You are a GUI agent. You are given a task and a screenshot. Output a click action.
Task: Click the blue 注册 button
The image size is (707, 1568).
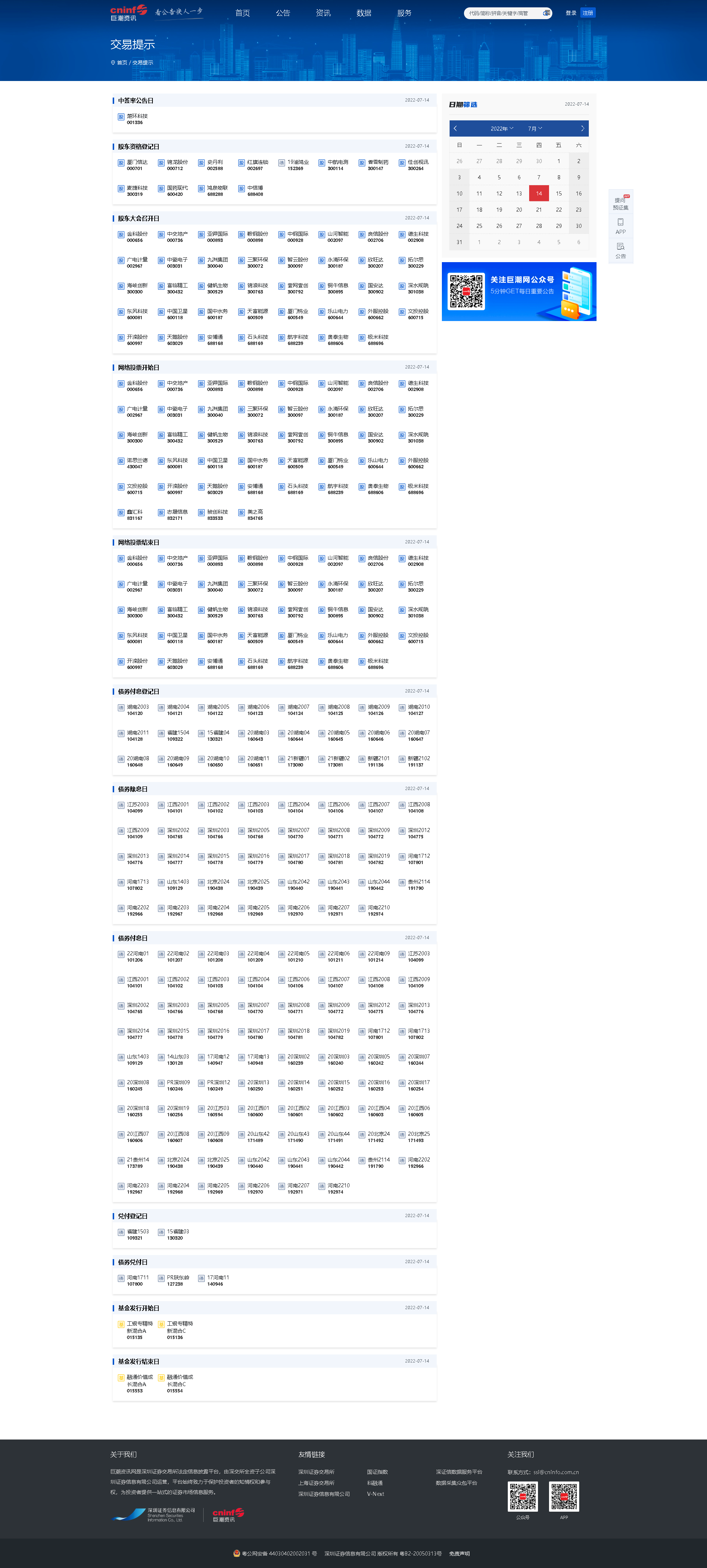[588, 13]
